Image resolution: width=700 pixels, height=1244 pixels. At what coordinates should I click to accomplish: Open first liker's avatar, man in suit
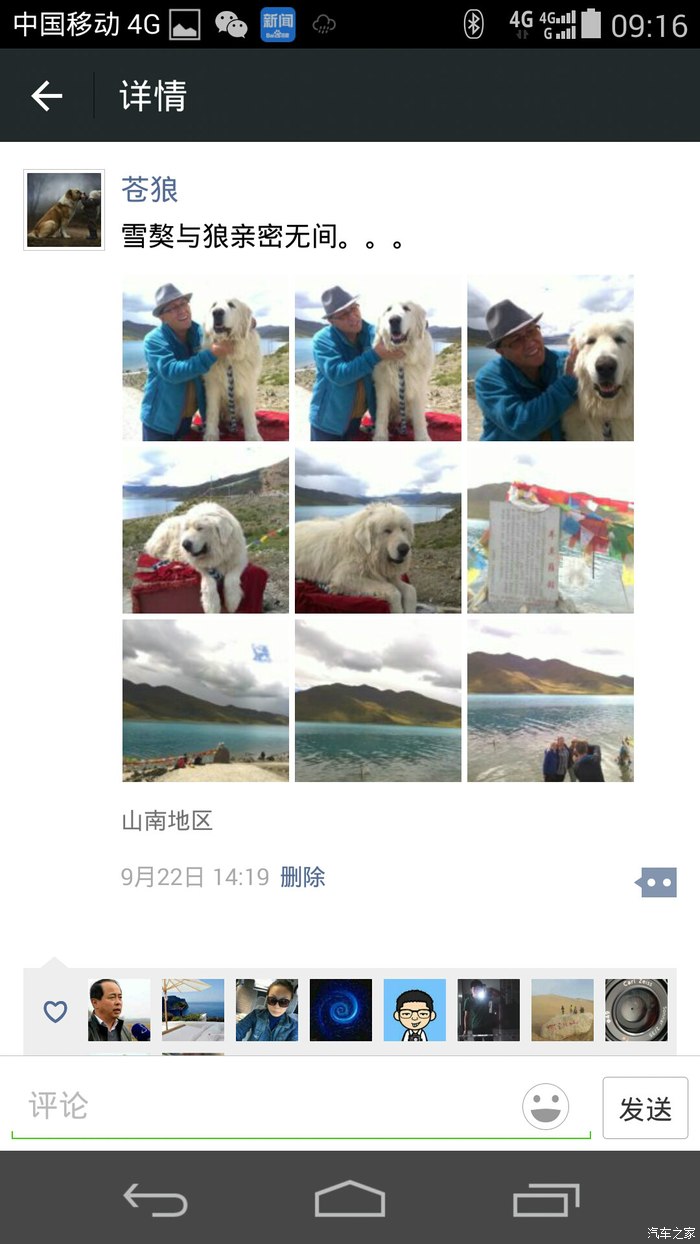[x=119, y=1010]
